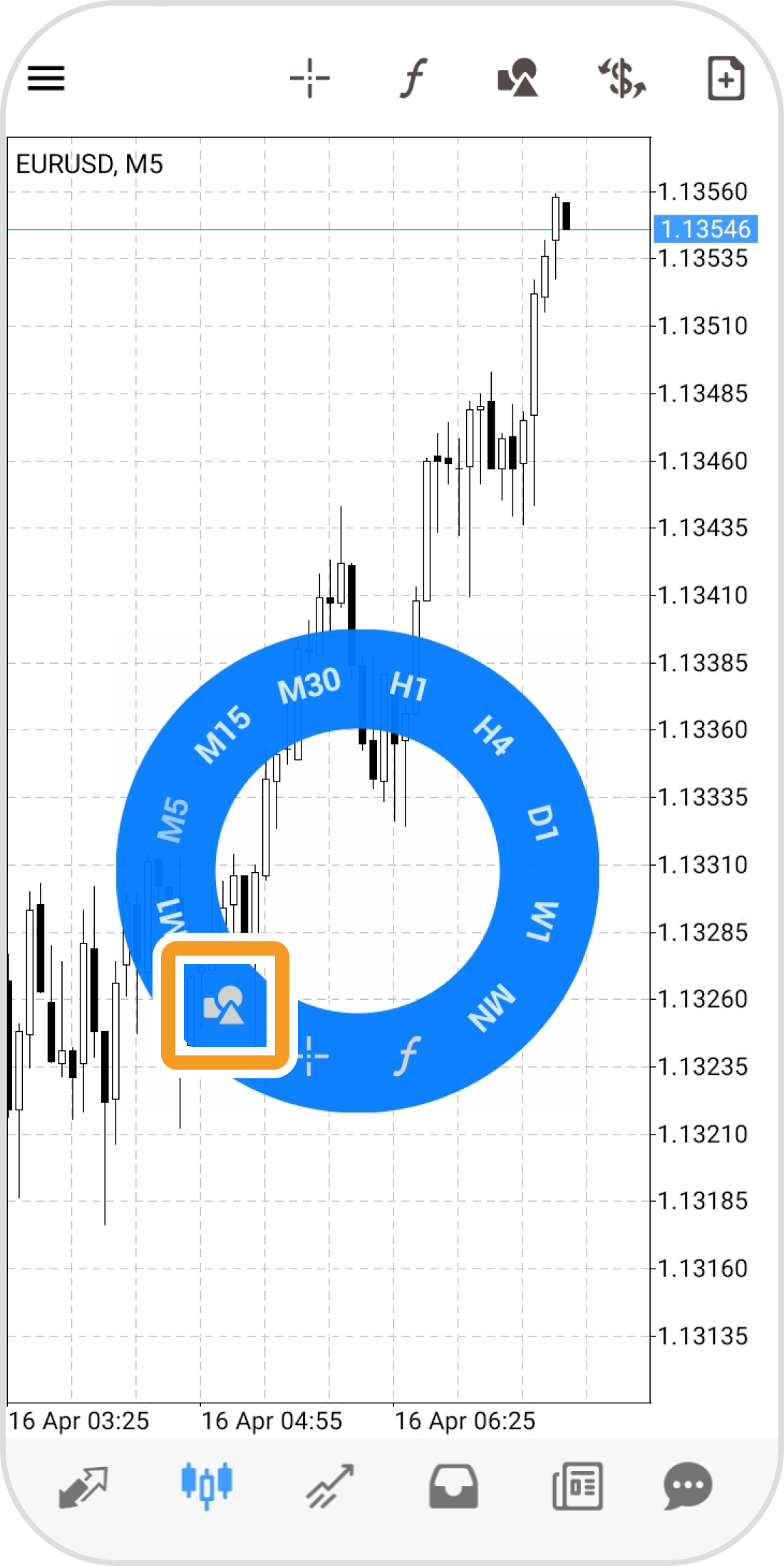
Task: Tap the objects icon in the radial menu
Action: click(225, 1005)
